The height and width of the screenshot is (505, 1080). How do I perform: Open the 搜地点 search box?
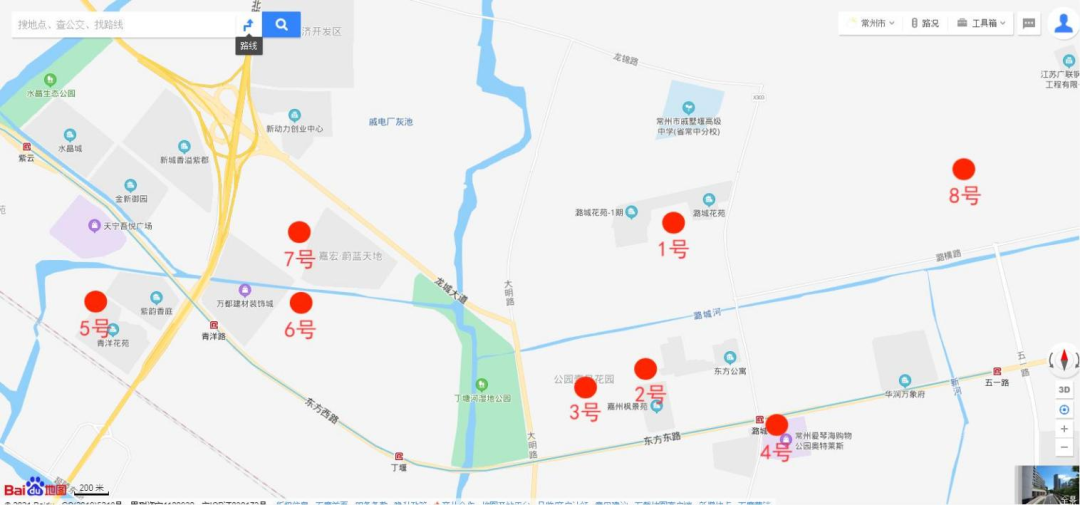click(x=120, y=24)
